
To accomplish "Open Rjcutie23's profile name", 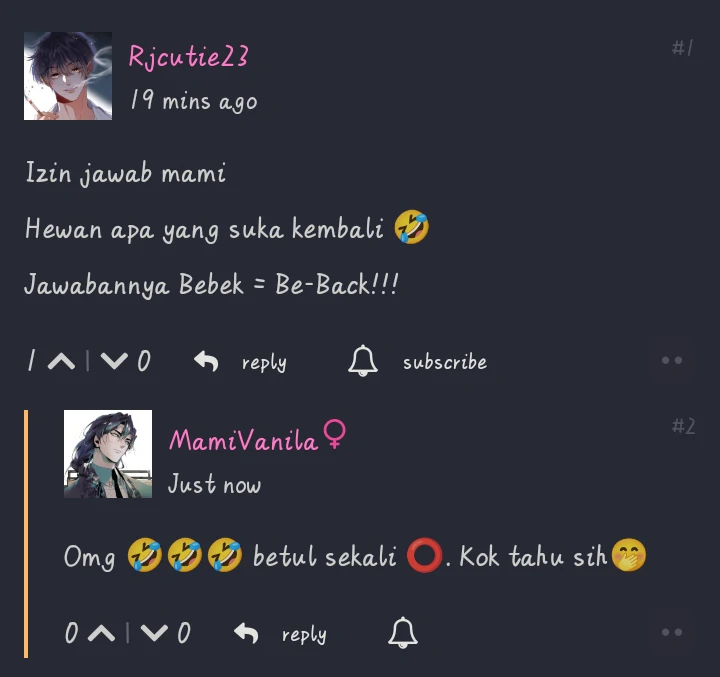I will pyautogui.click(x=188, y=57).
